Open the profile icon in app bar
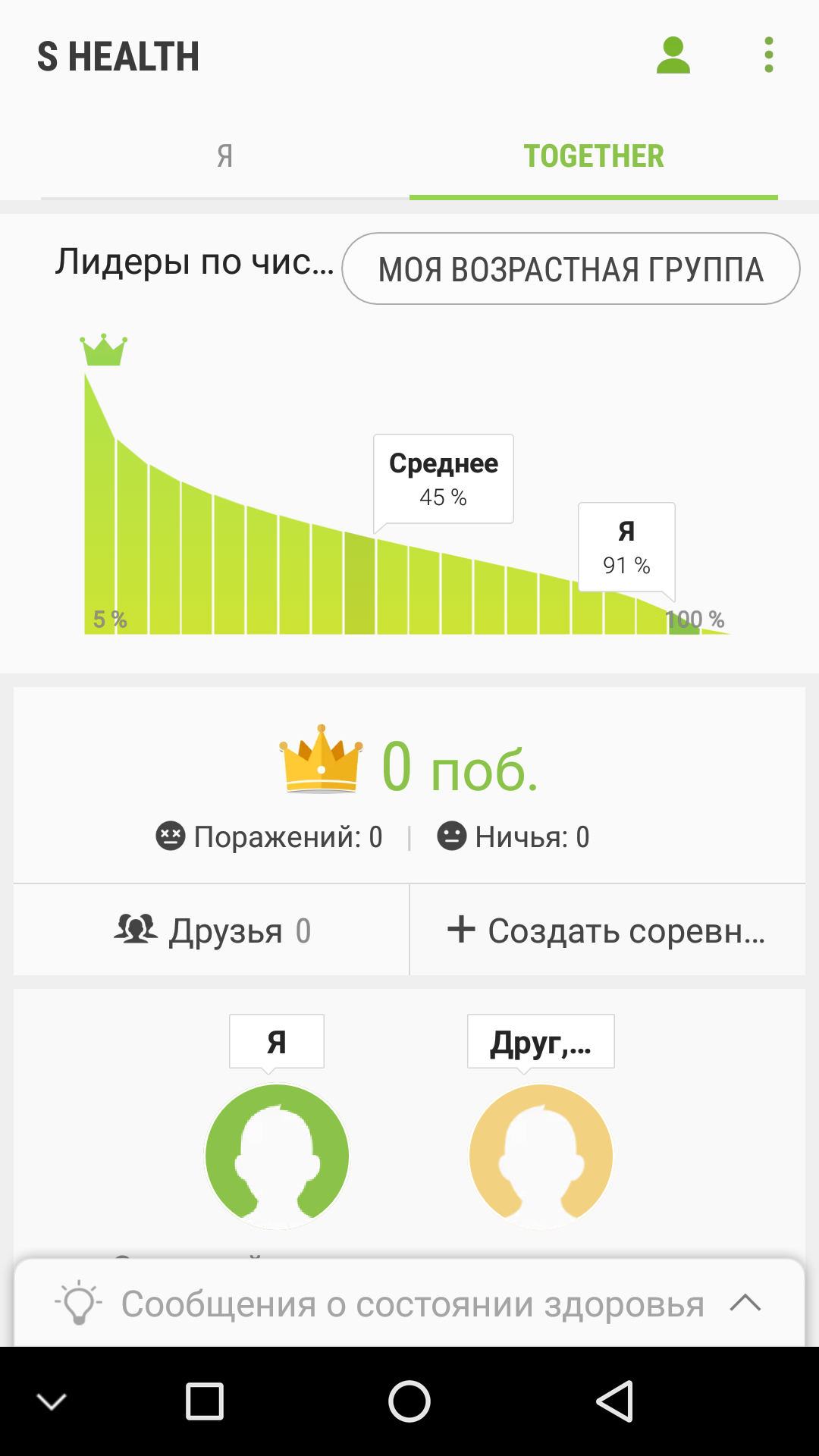The width and height of the screenshot is (819, 1456). pos(673,55)
